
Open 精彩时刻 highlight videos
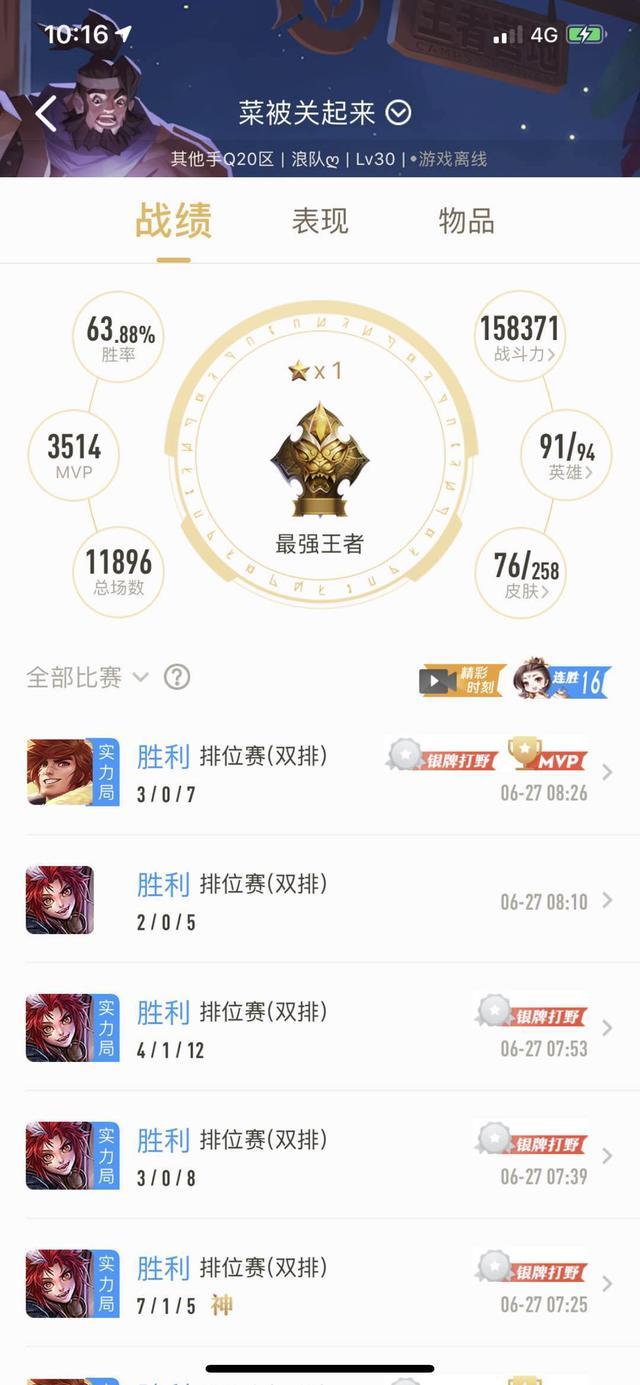click(459, 681)
